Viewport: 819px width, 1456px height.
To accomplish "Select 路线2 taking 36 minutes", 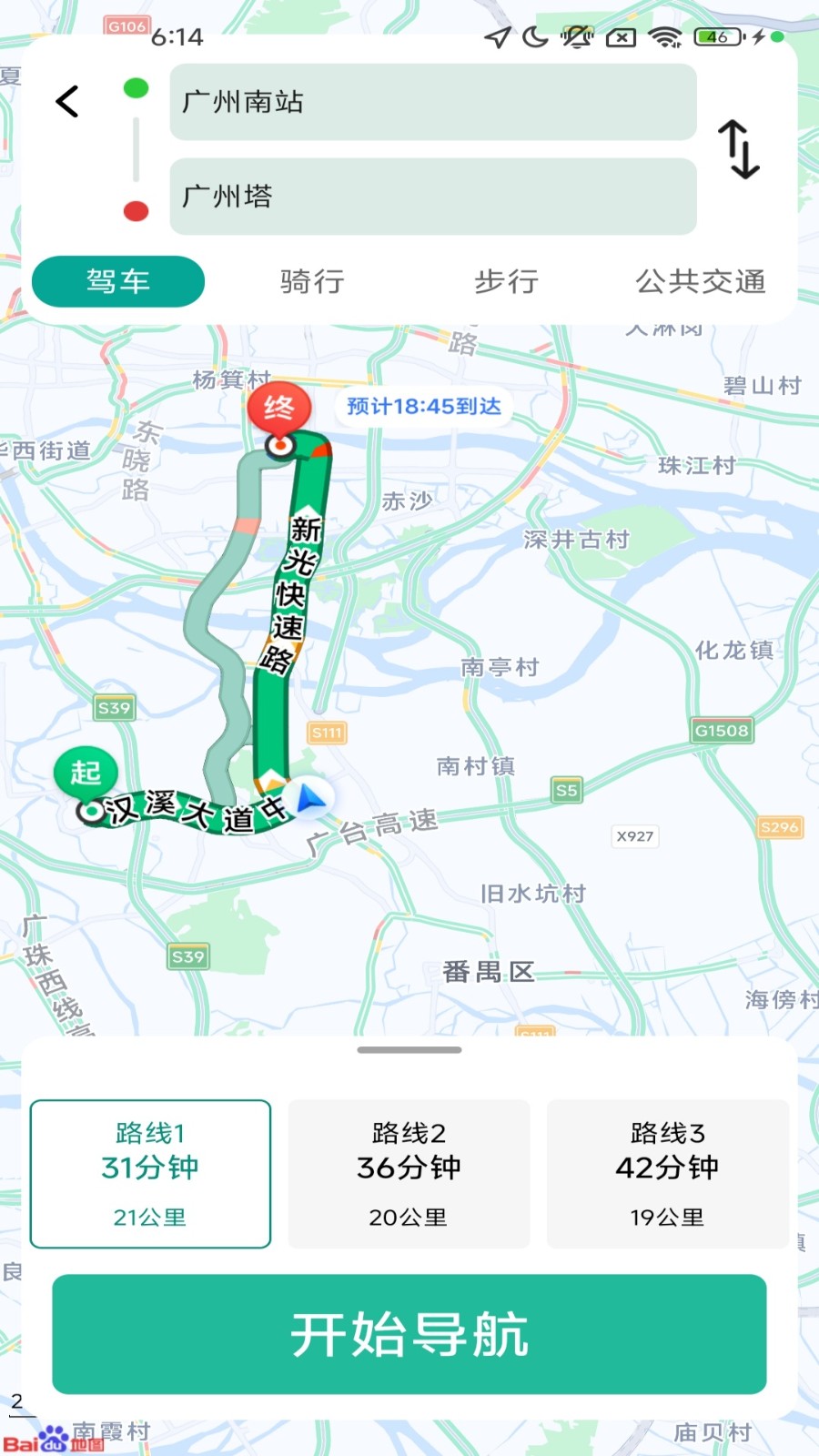I will 409,1173.
